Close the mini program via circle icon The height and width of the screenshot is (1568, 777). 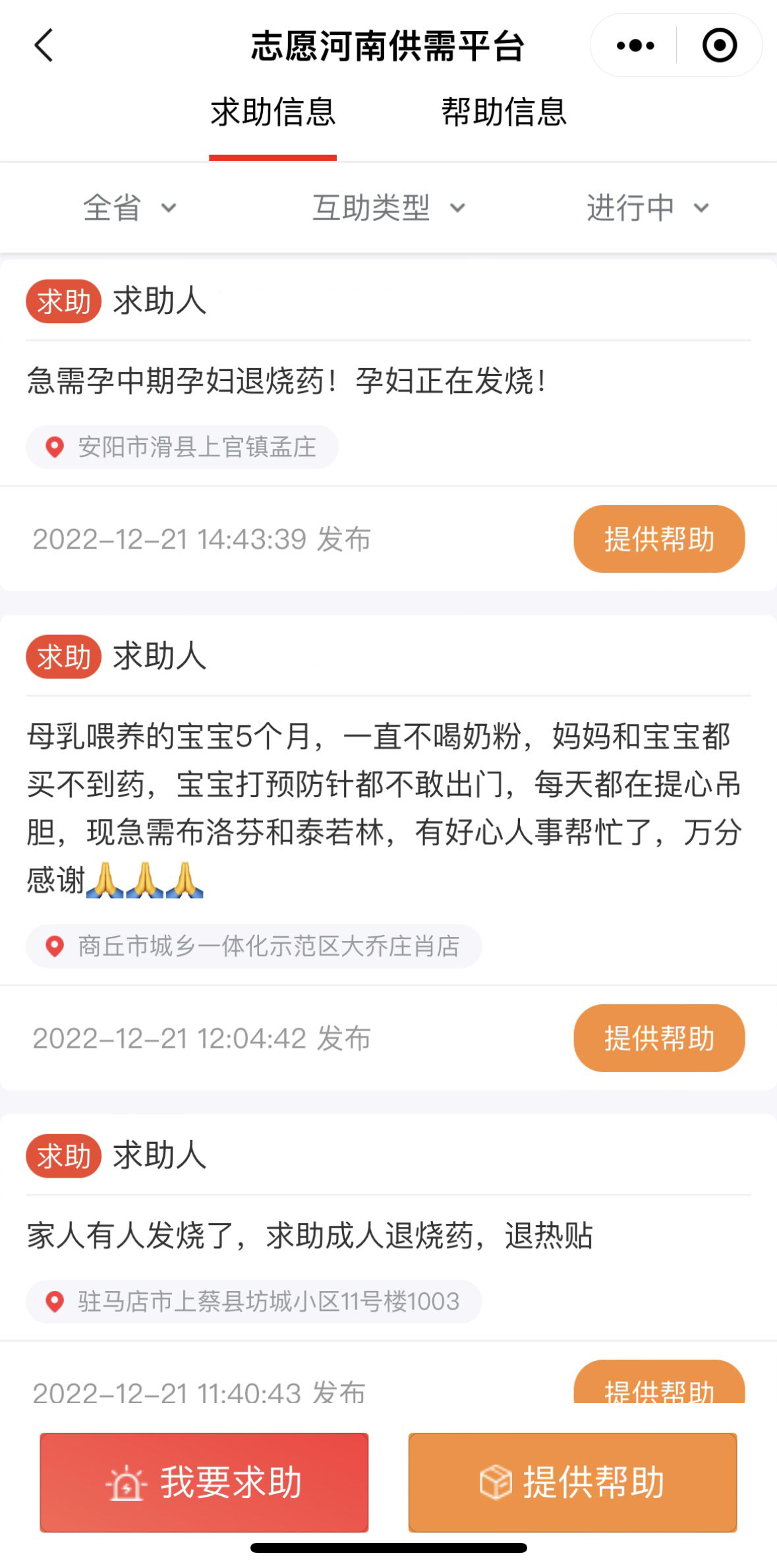(719, 45)
